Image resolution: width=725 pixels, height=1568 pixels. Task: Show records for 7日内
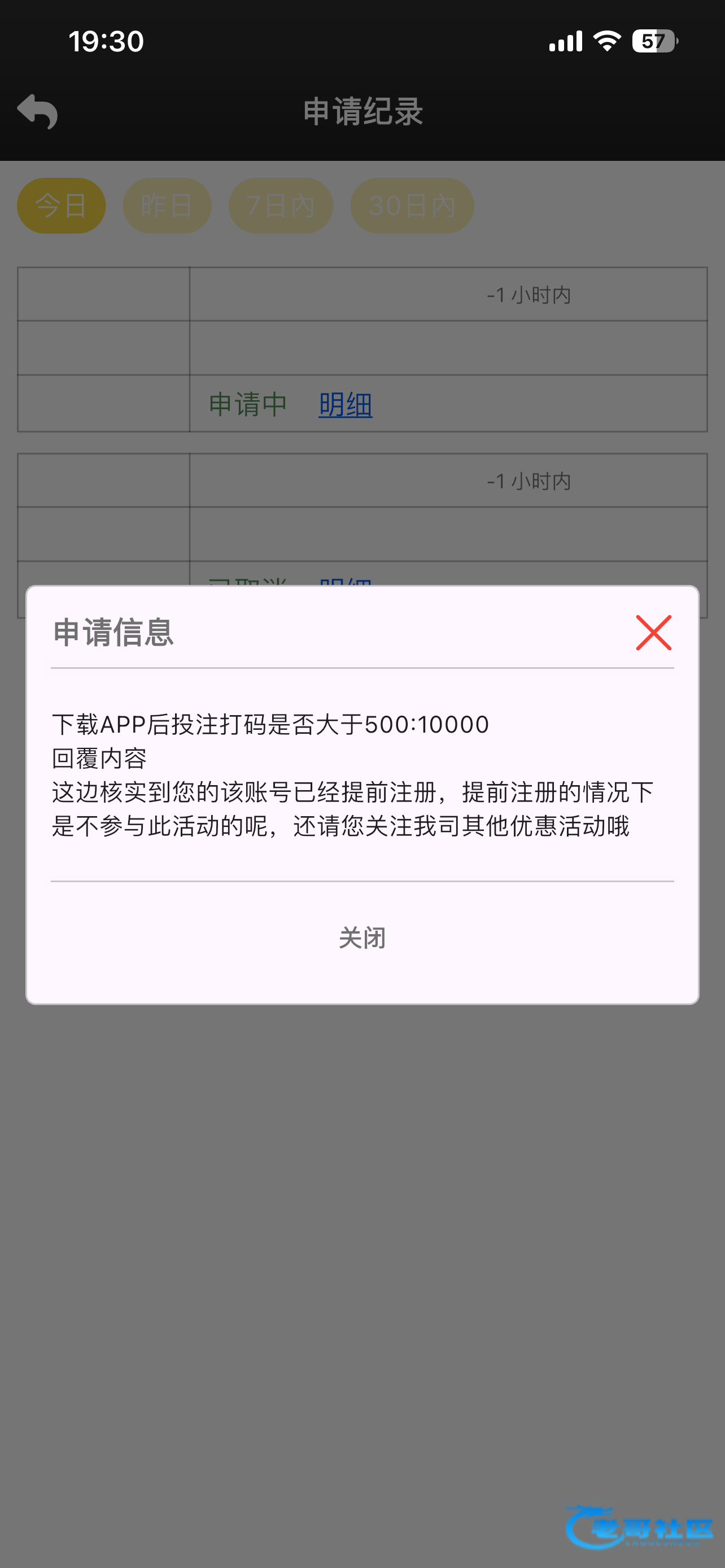[x=281, y=206]
